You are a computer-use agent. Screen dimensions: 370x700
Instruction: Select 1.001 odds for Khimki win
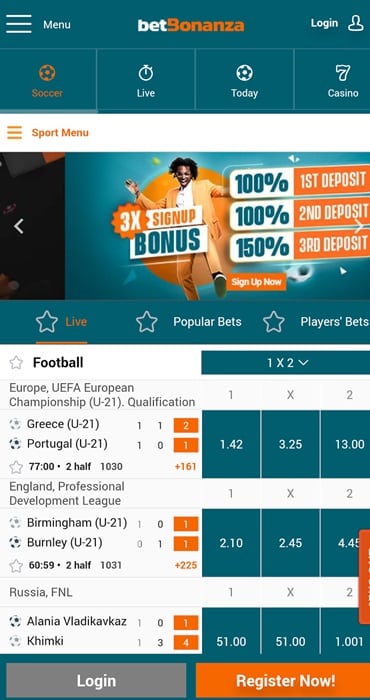tap(349, 642)
